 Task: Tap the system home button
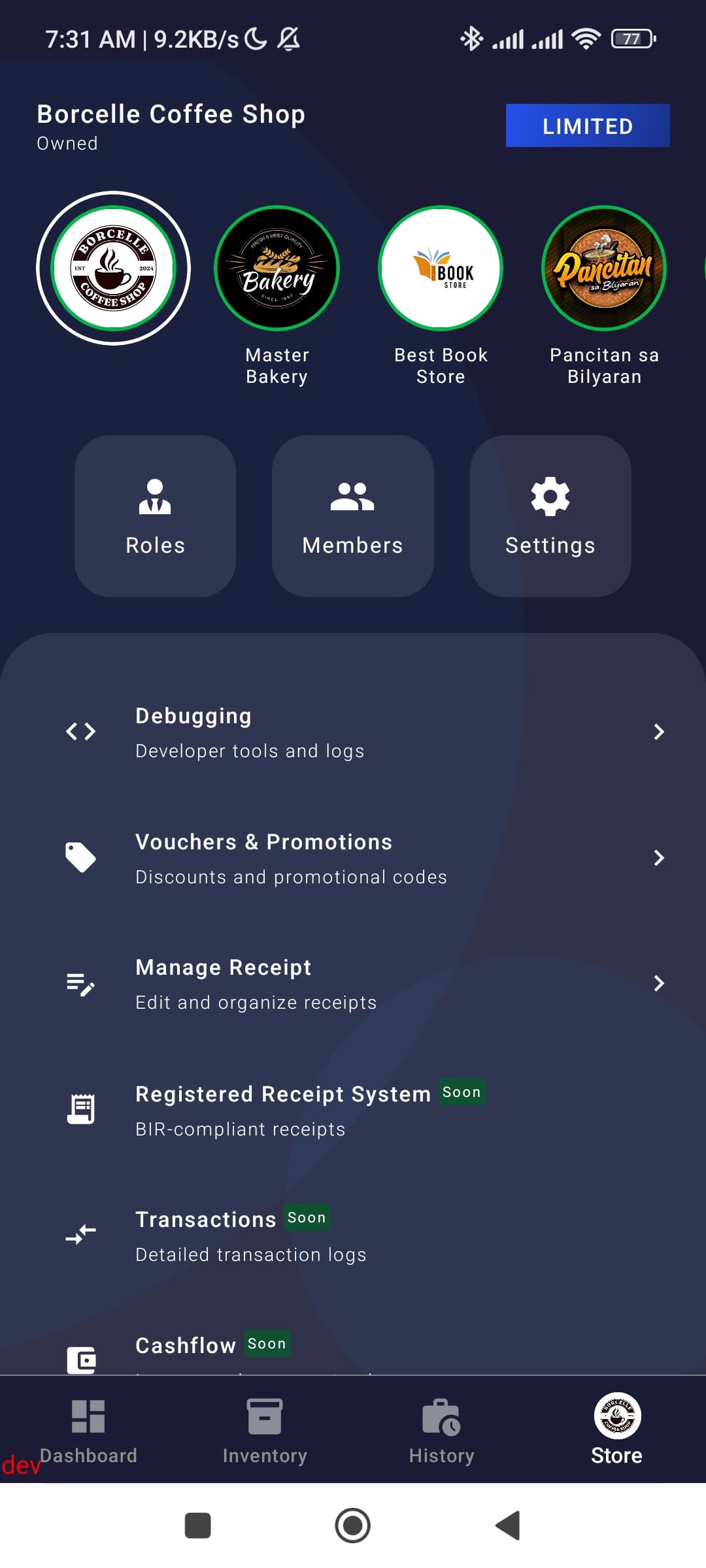(353, 1526)
